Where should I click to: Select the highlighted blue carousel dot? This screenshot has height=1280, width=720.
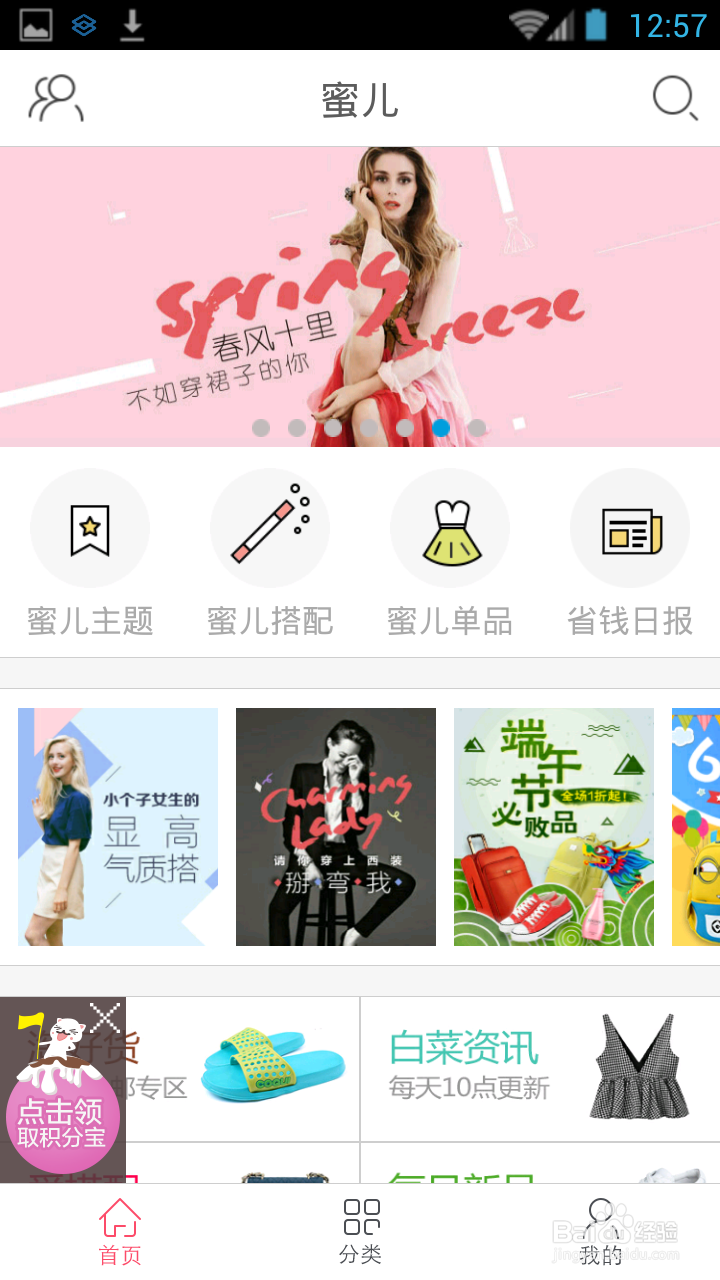[441, 428]
